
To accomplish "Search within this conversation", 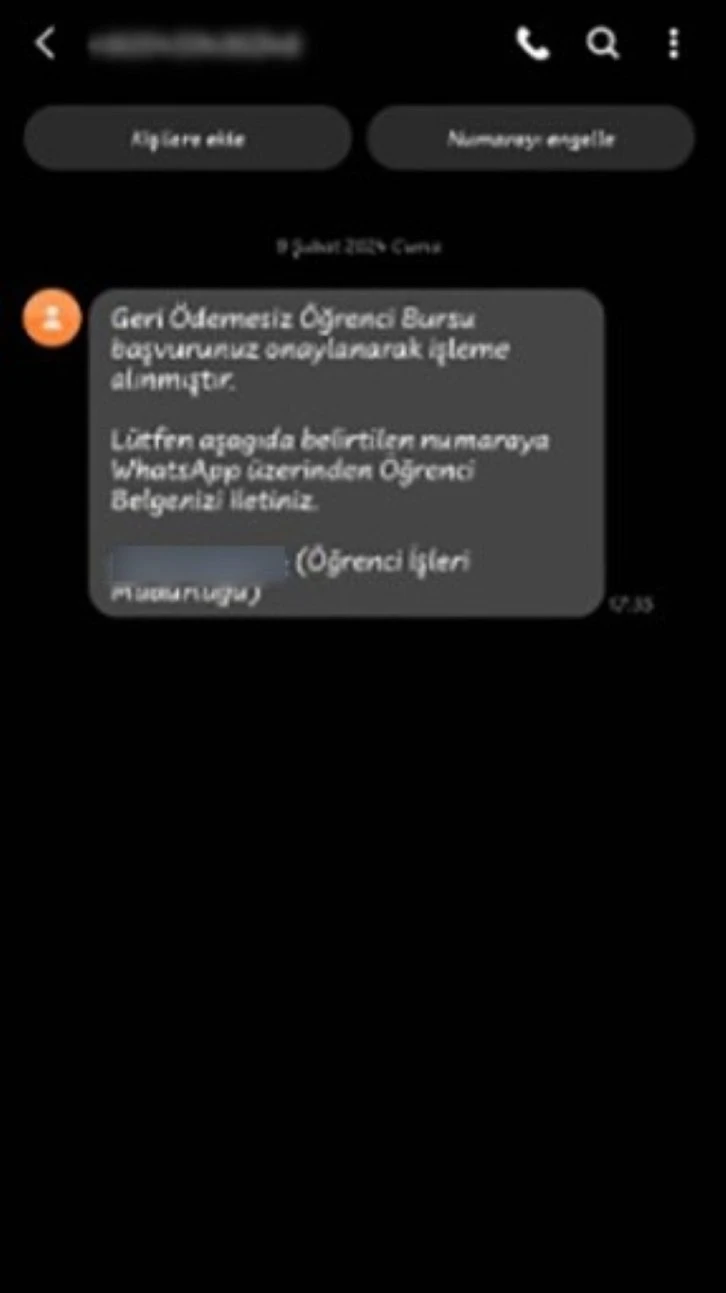I will tap(602, 43).
